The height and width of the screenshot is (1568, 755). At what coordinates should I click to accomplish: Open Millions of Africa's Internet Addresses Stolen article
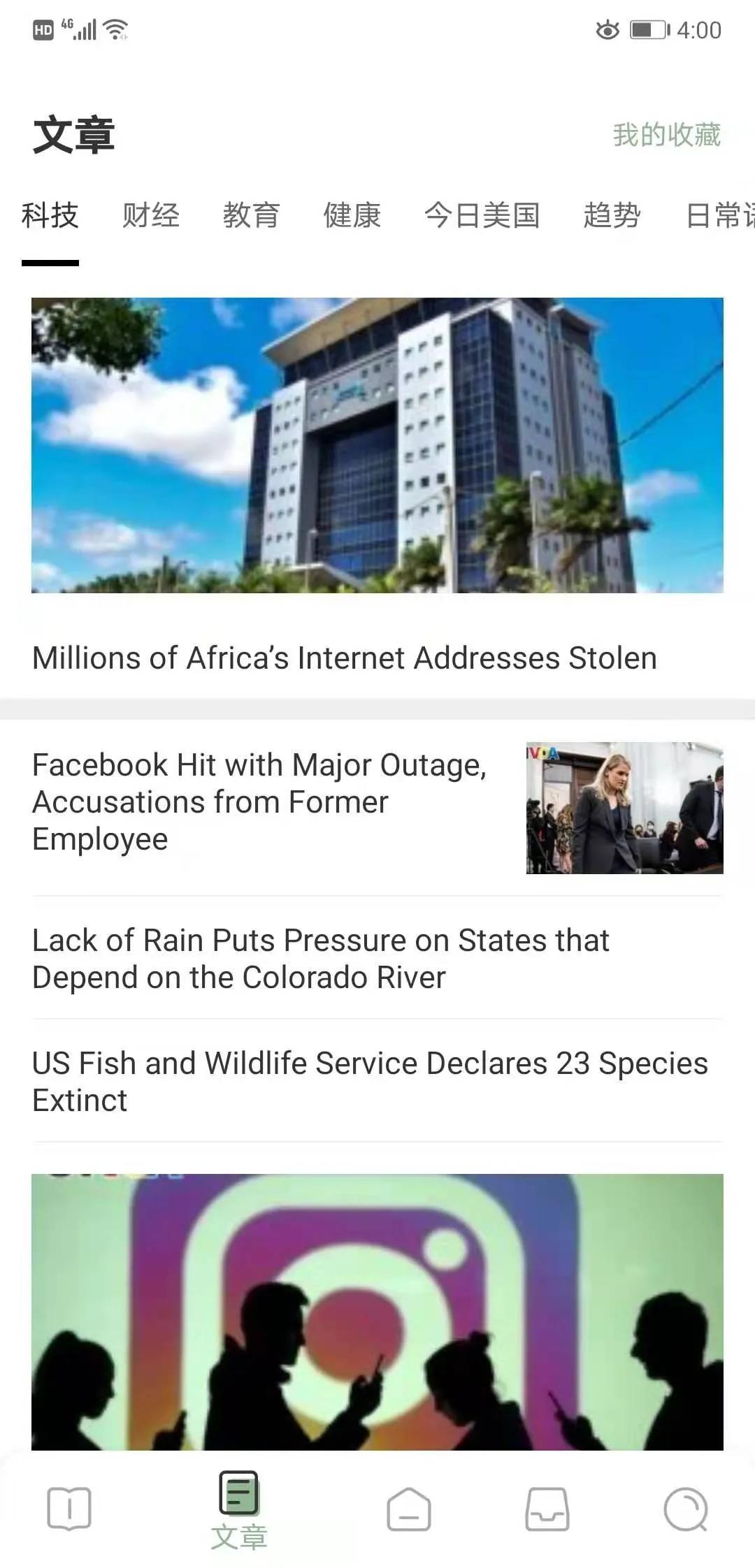[344, 658]
